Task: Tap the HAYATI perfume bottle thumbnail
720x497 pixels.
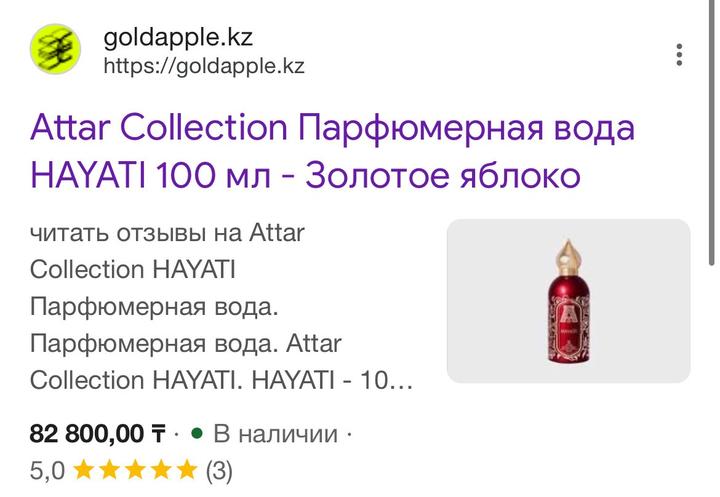Action: tap(567, 301)
